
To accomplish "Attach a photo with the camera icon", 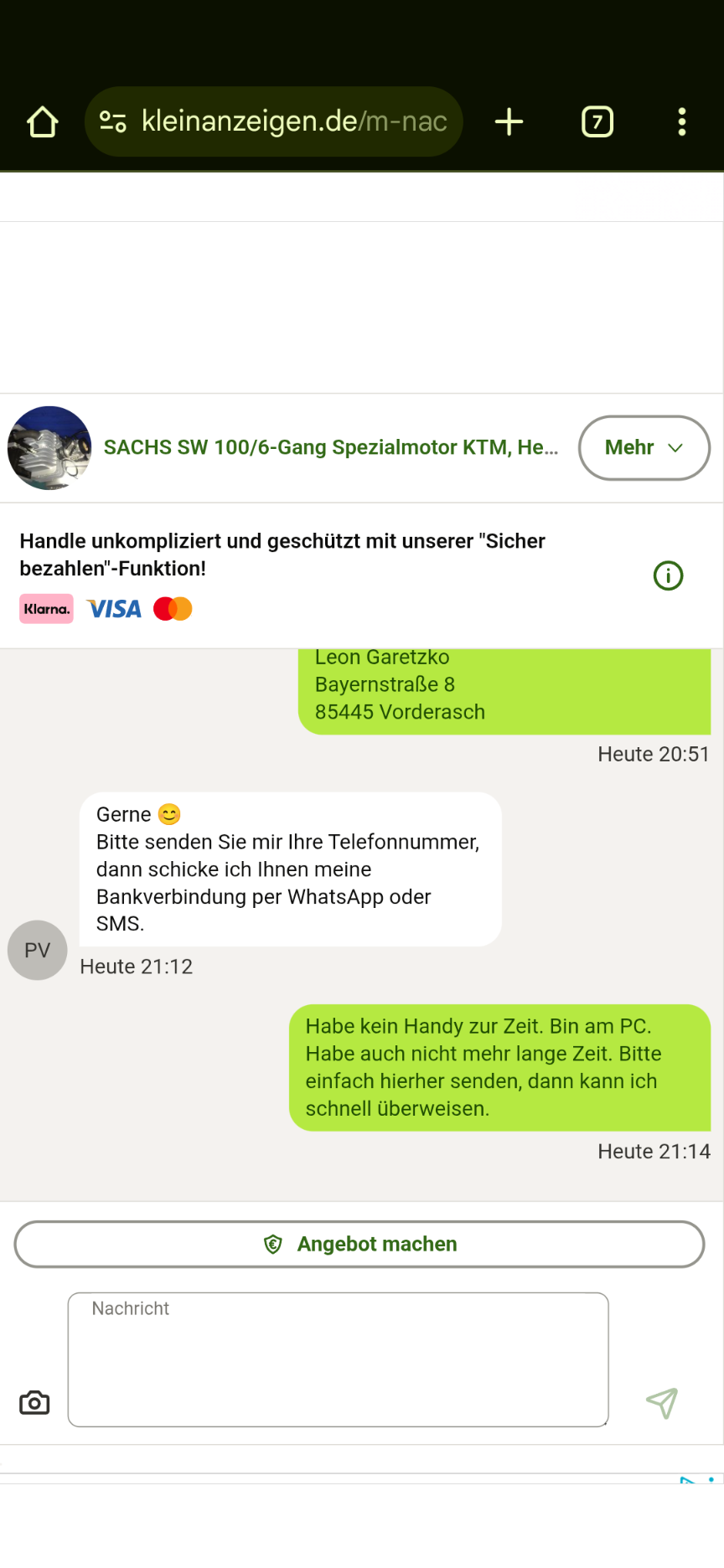I will click(34, 1402).
